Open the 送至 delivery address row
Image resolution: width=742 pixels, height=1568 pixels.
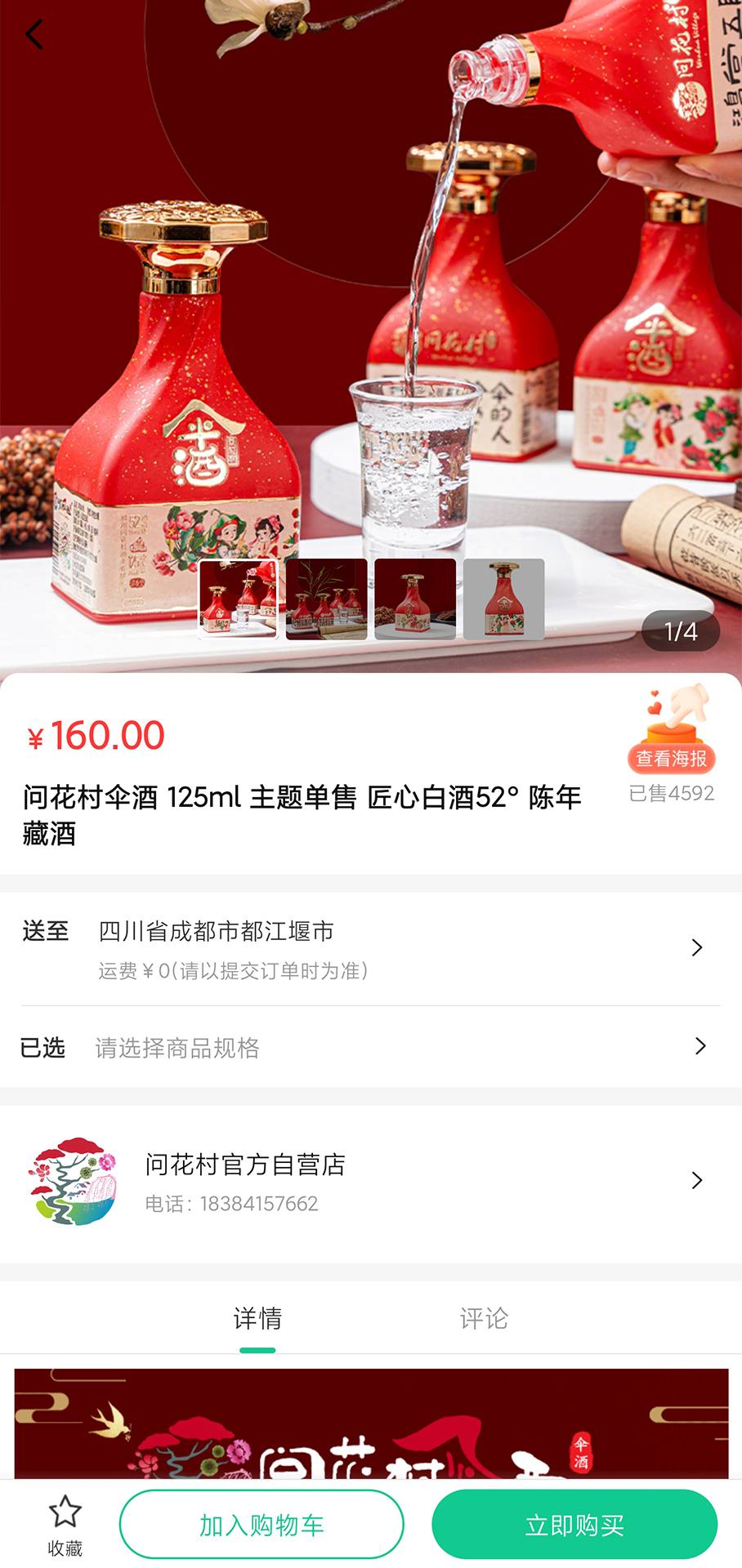pos(371,948)
